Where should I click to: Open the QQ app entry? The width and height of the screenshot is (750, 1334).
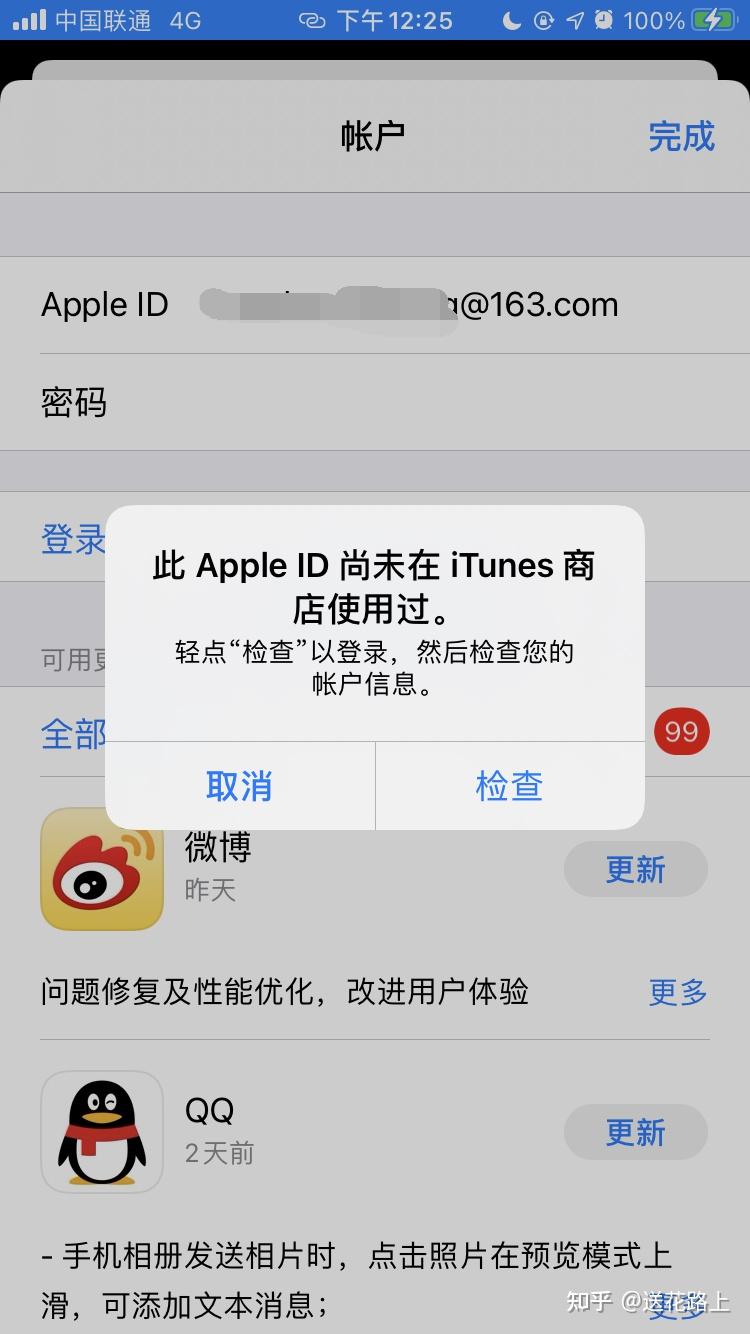[x=102, y=1132]
